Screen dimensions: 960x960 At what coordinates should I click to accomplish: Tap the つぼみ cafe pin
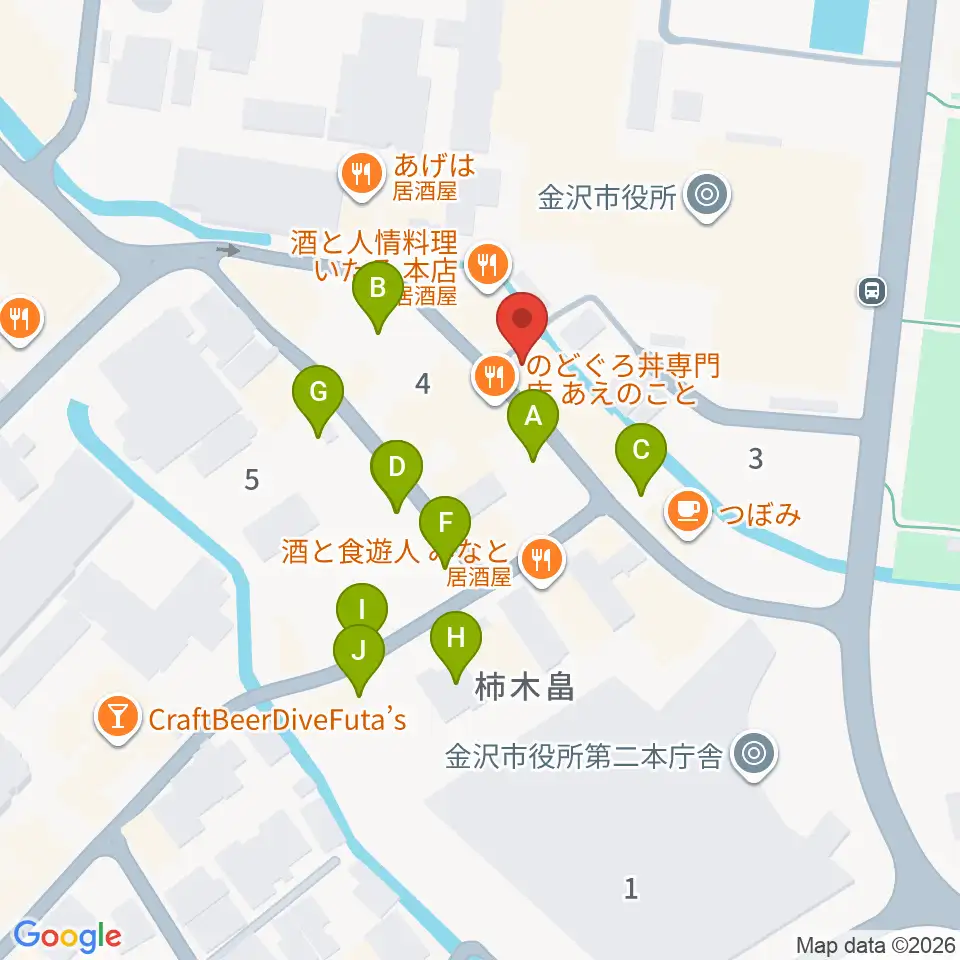(x=688, y=514)
